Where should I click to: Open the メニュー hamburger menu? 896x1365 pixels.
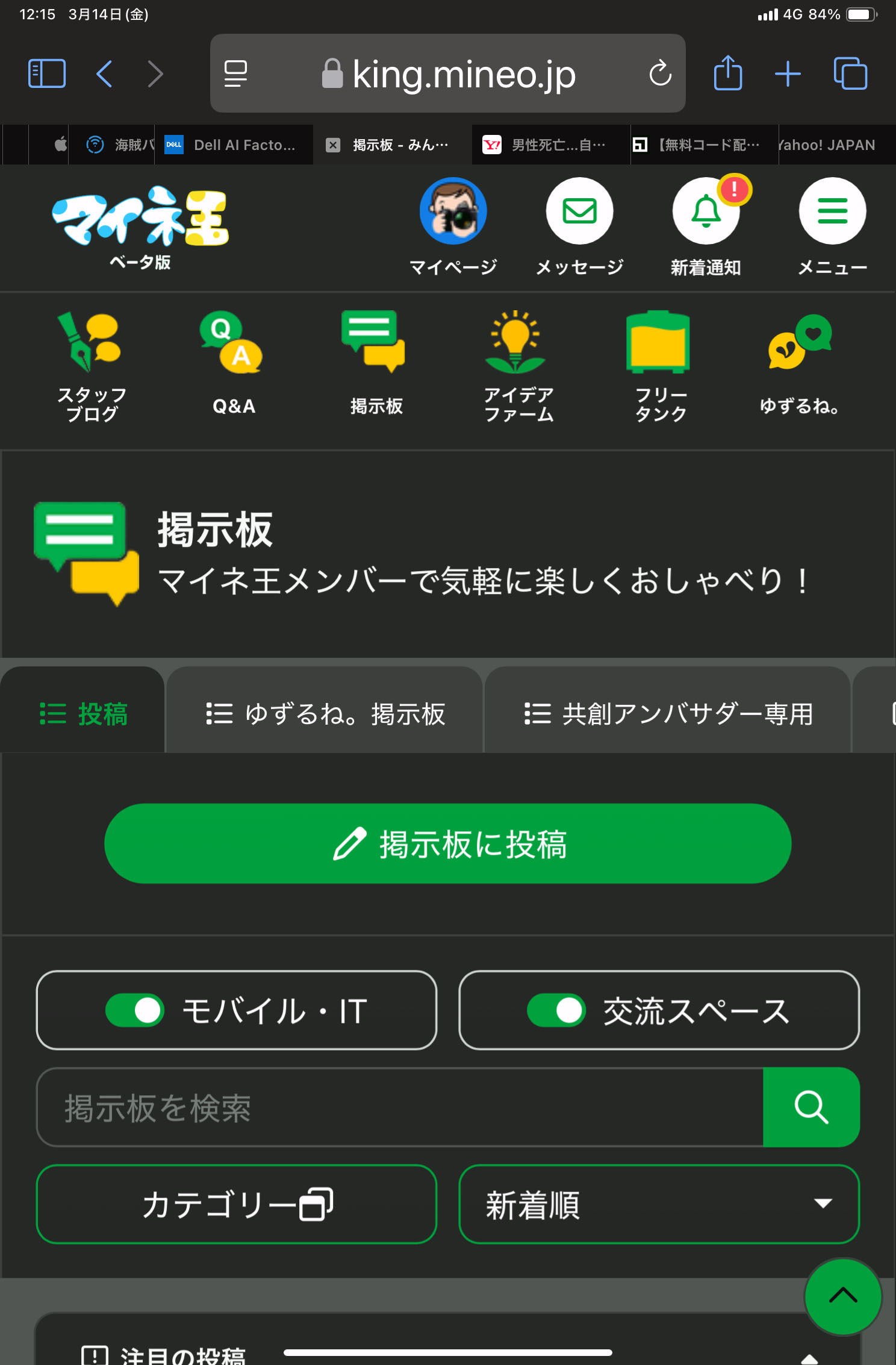point(832,211)
